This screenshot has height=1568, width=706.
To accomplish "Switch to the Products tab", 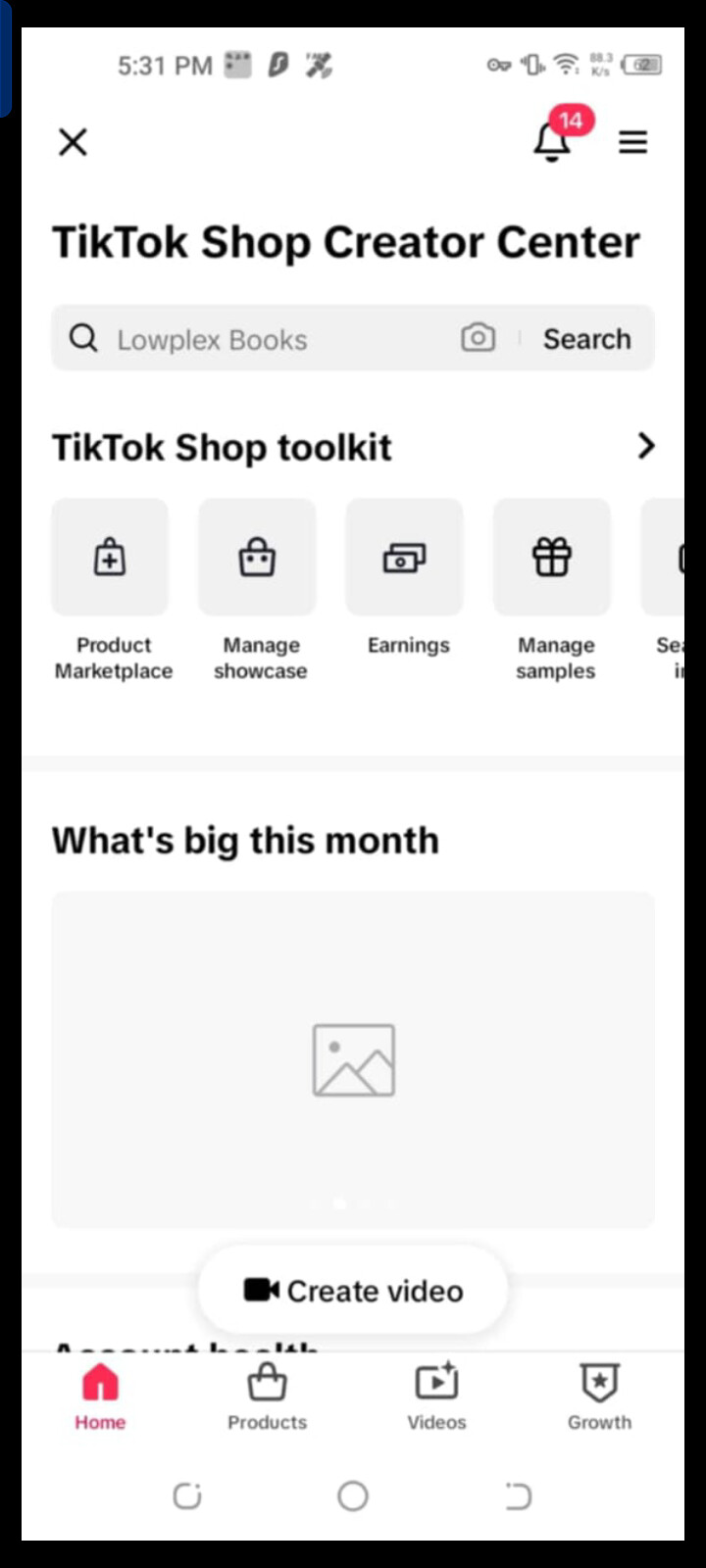I will tap(267, 1396).
